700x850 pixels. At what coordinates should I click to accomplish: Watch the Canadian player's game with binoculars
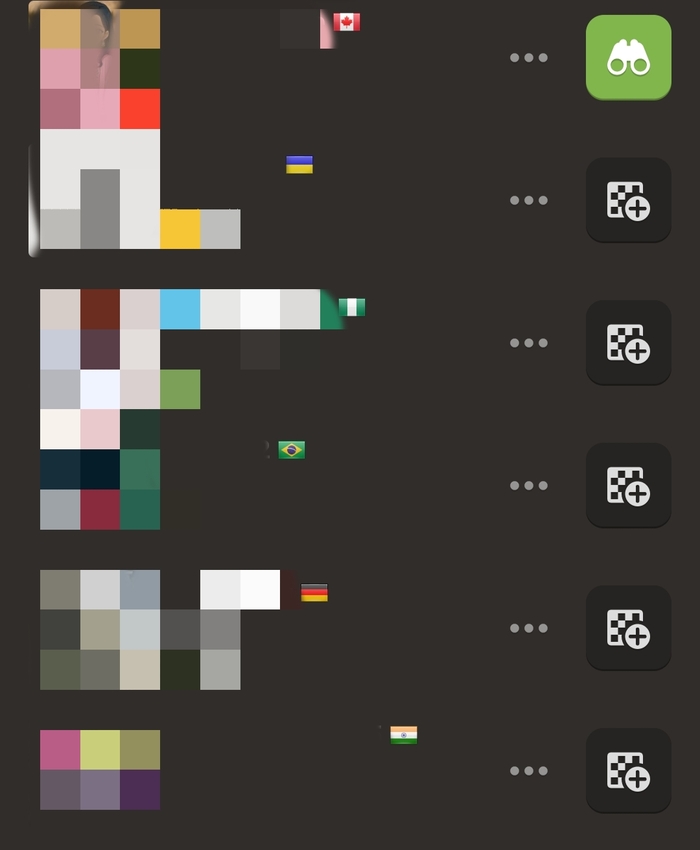(628, 58)
